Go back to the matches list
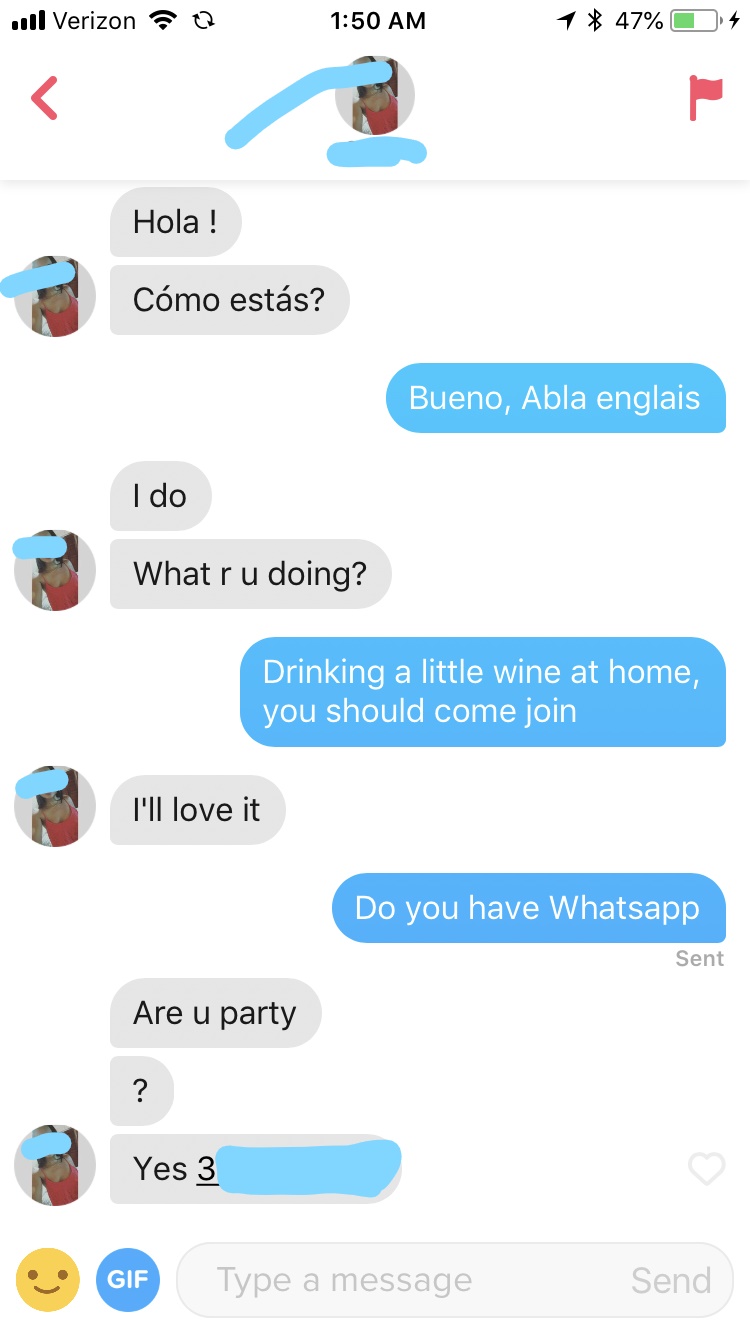750x1334 pixels. tap(44, 98)
